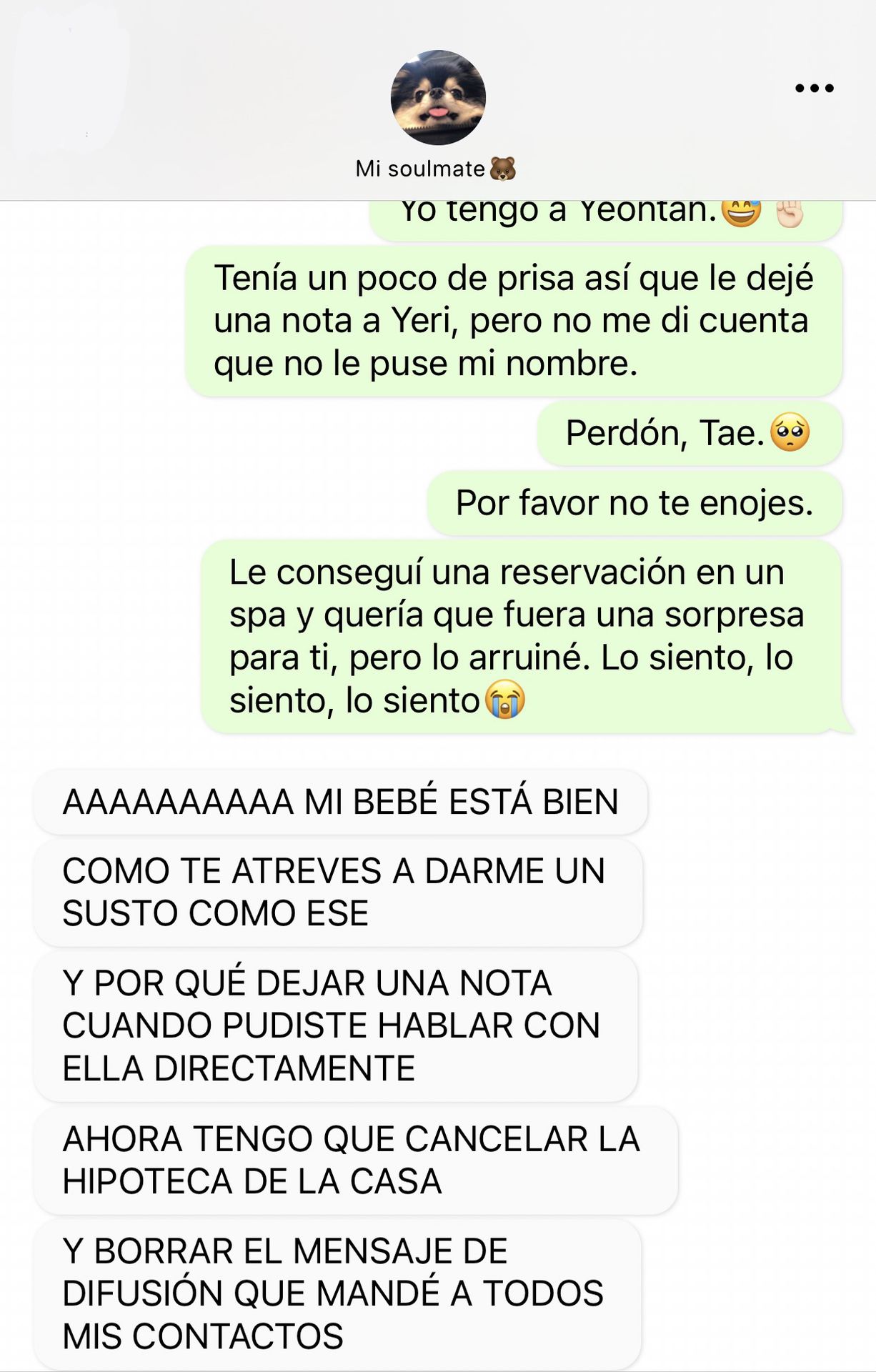The image size is (876, 1372).
Task: Open Mi soulmate contact profile picture
Action: point(438,98)
